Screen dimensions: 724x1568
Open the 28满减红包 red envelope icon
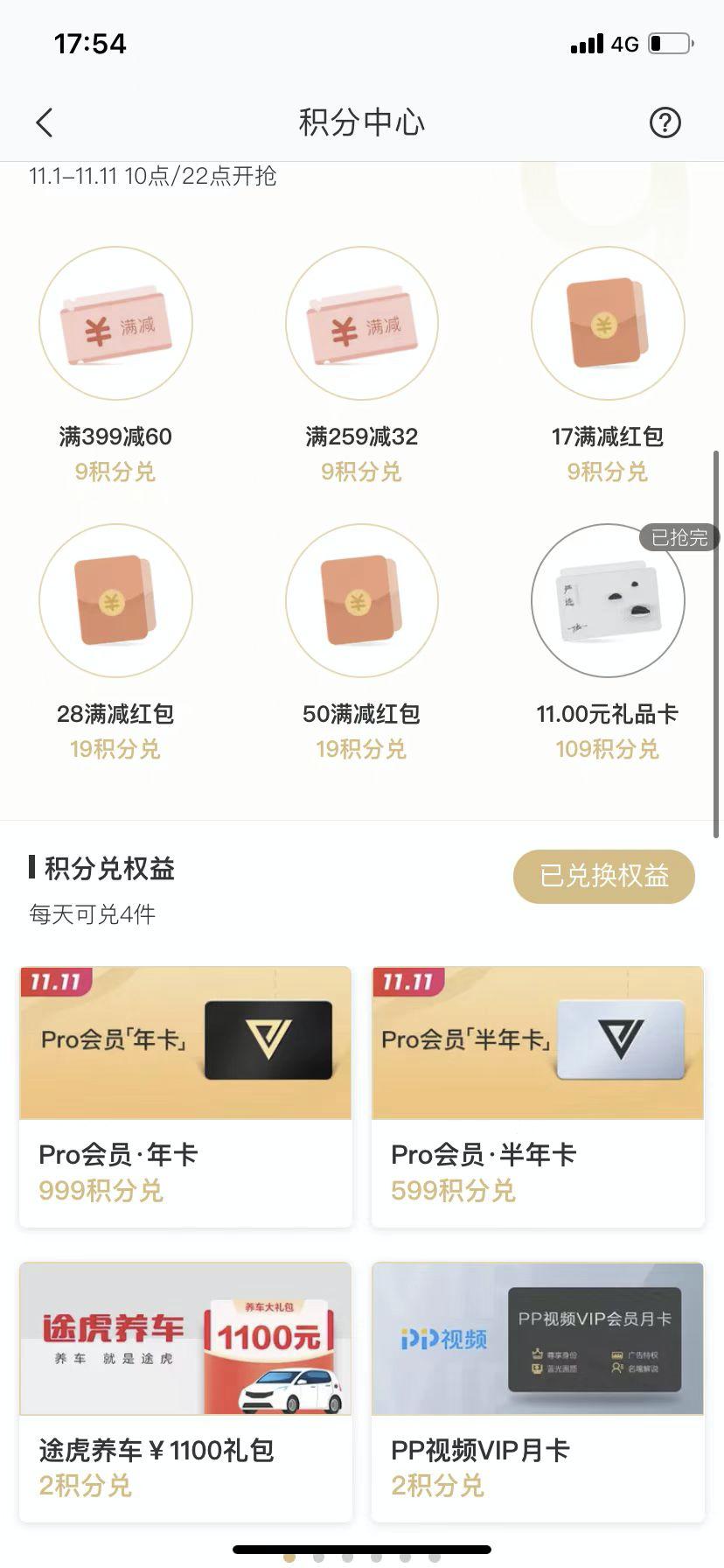click(x=116, y=600)
